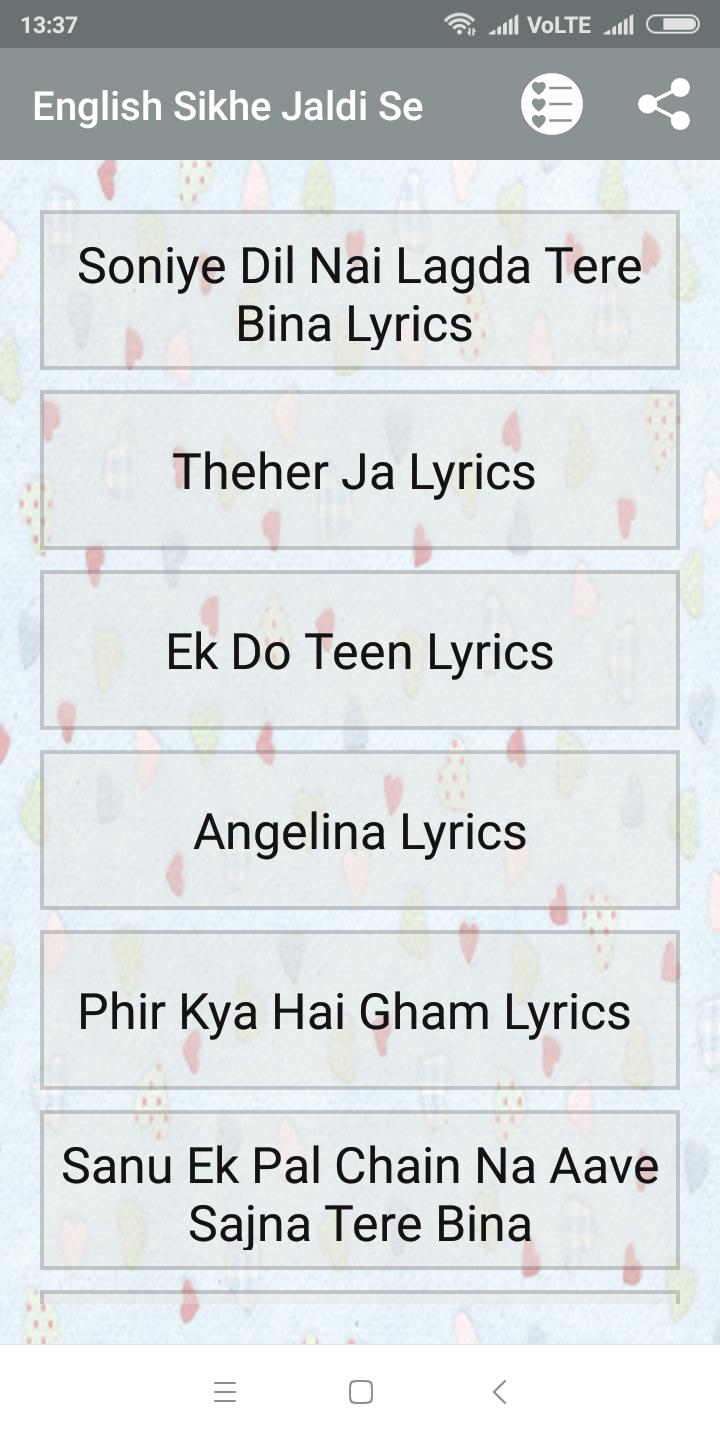720x1440 pixels.
Task: Tap the system home button
Action: coord(360,1392)
